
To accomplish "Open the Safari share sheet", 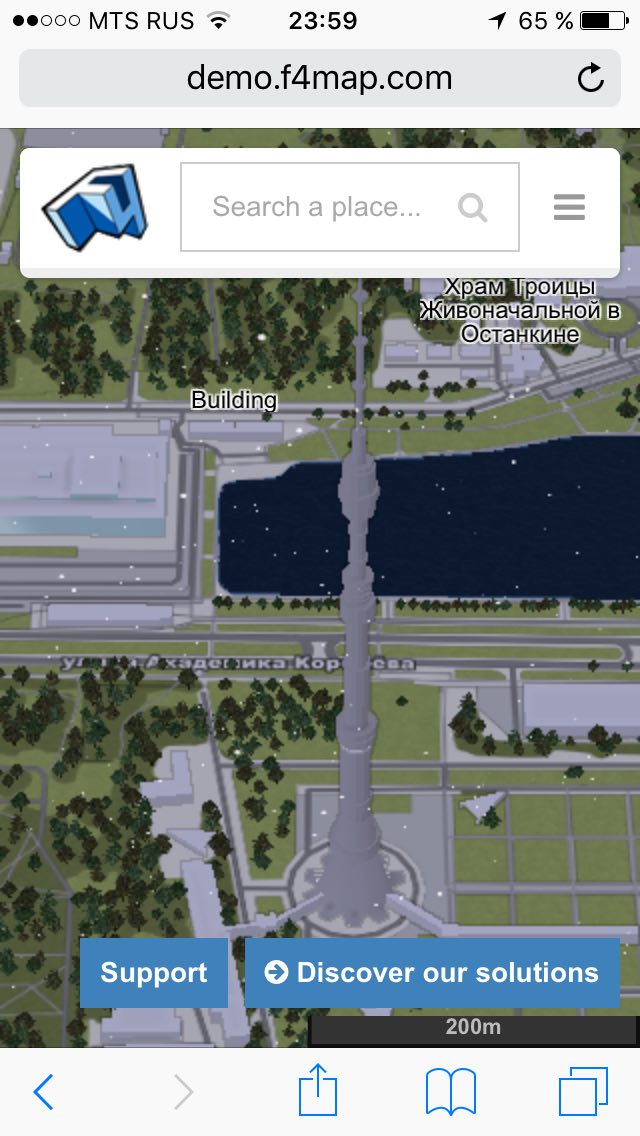I will (318, 1089).
